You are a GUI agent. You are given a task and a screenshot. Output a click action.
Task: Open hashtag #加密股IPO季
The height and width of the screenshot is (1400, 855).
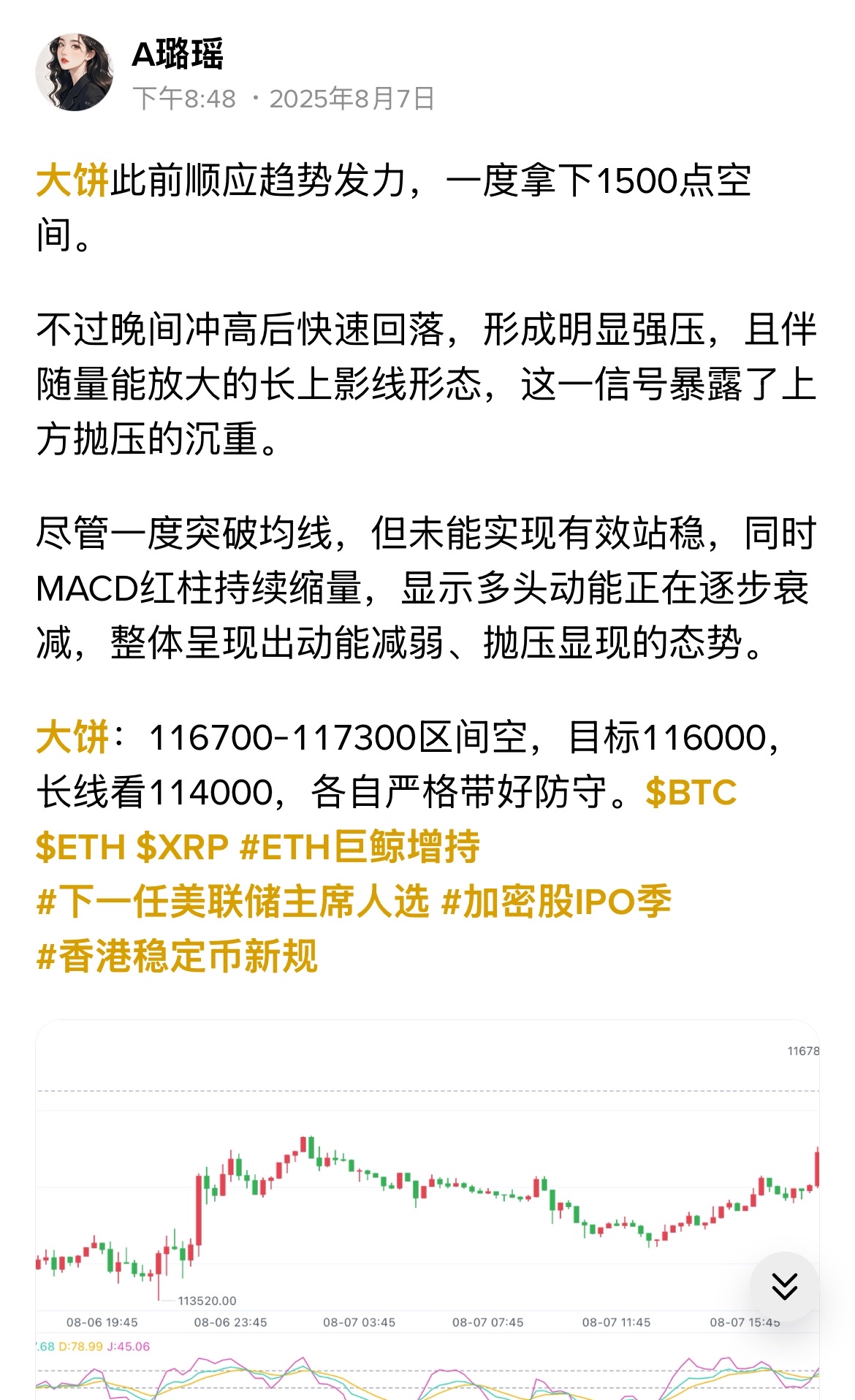pyautogui.click(x=556, y=902)
